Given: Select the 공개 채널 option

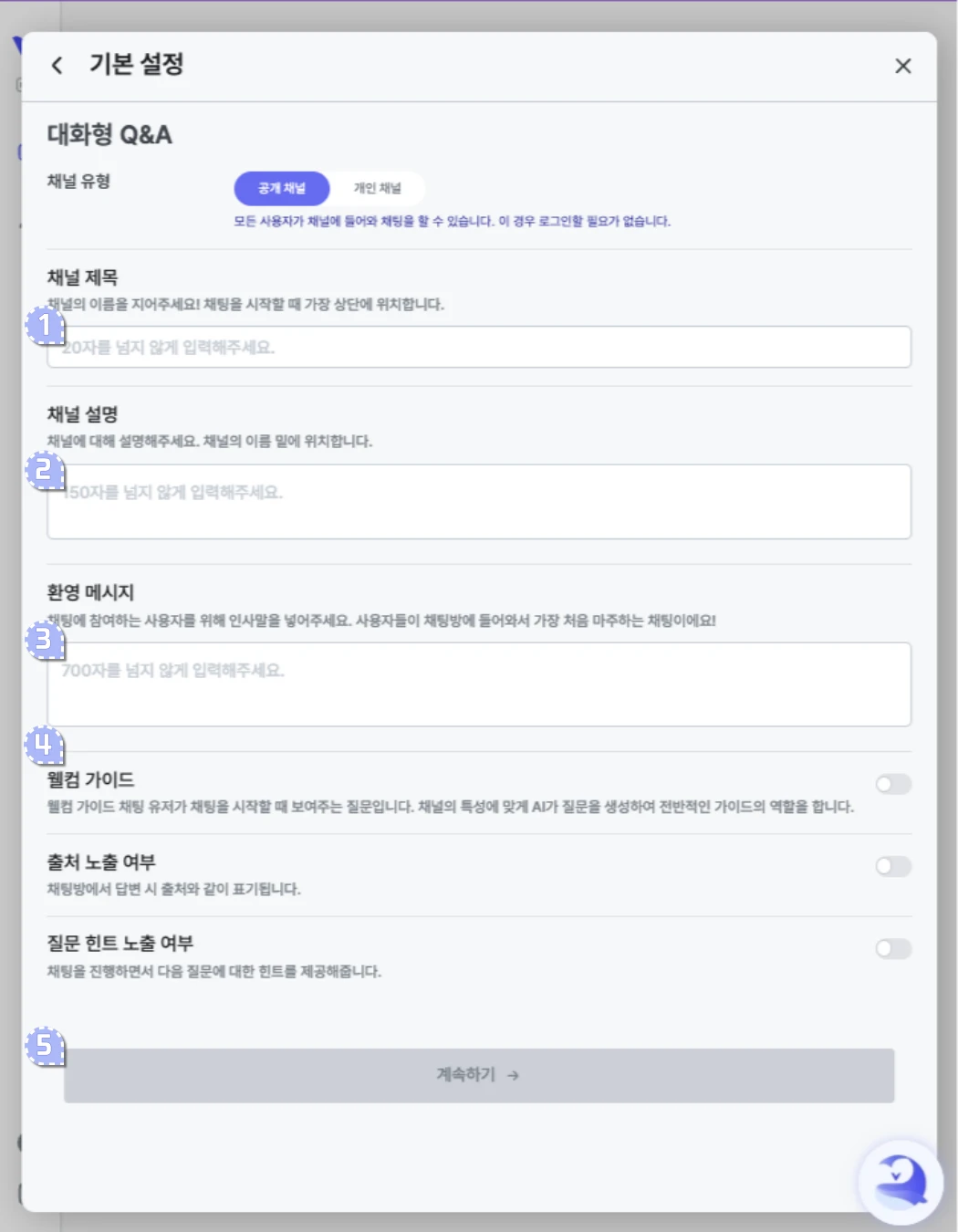Looking at the screenshot, I should 281,188.
